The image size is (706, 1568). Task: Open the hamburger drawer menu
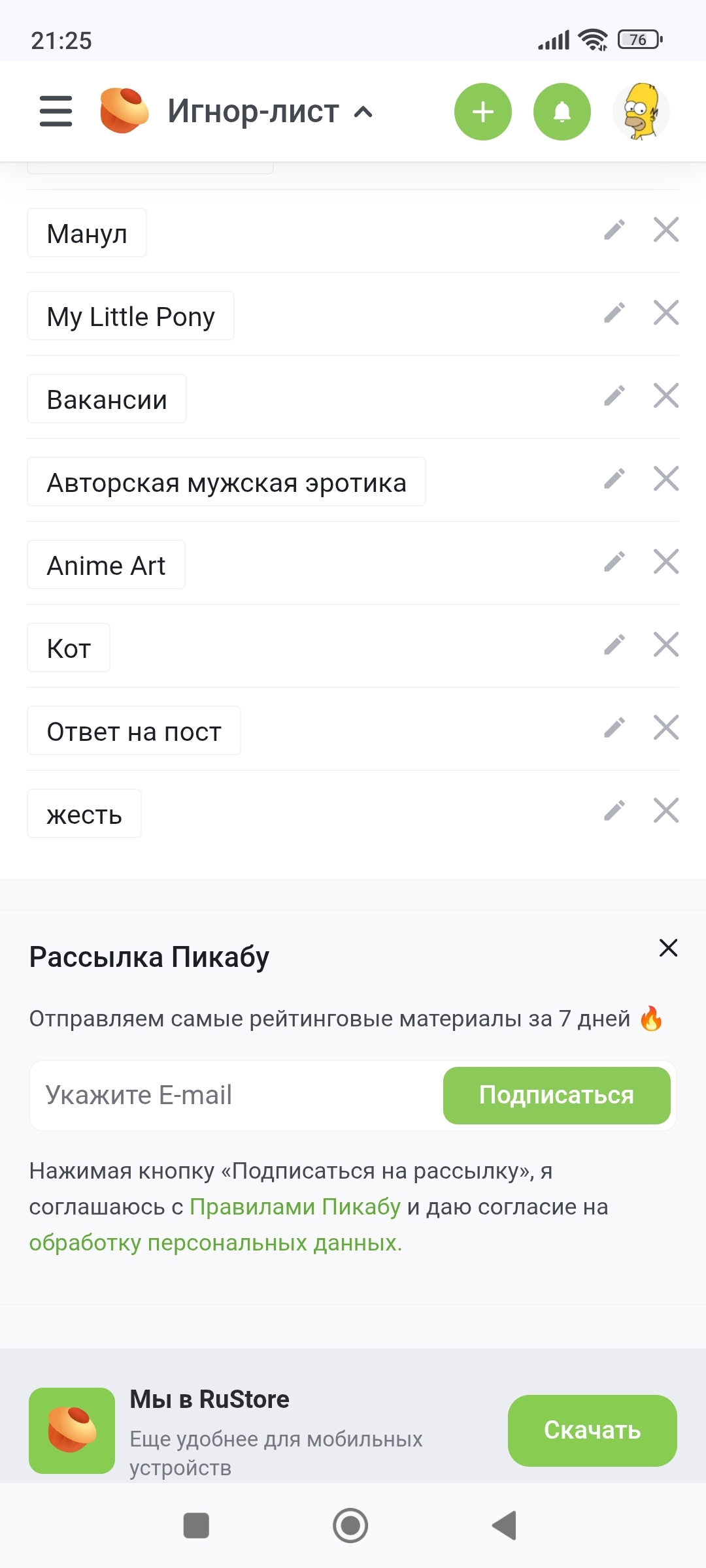pos(56,111)
